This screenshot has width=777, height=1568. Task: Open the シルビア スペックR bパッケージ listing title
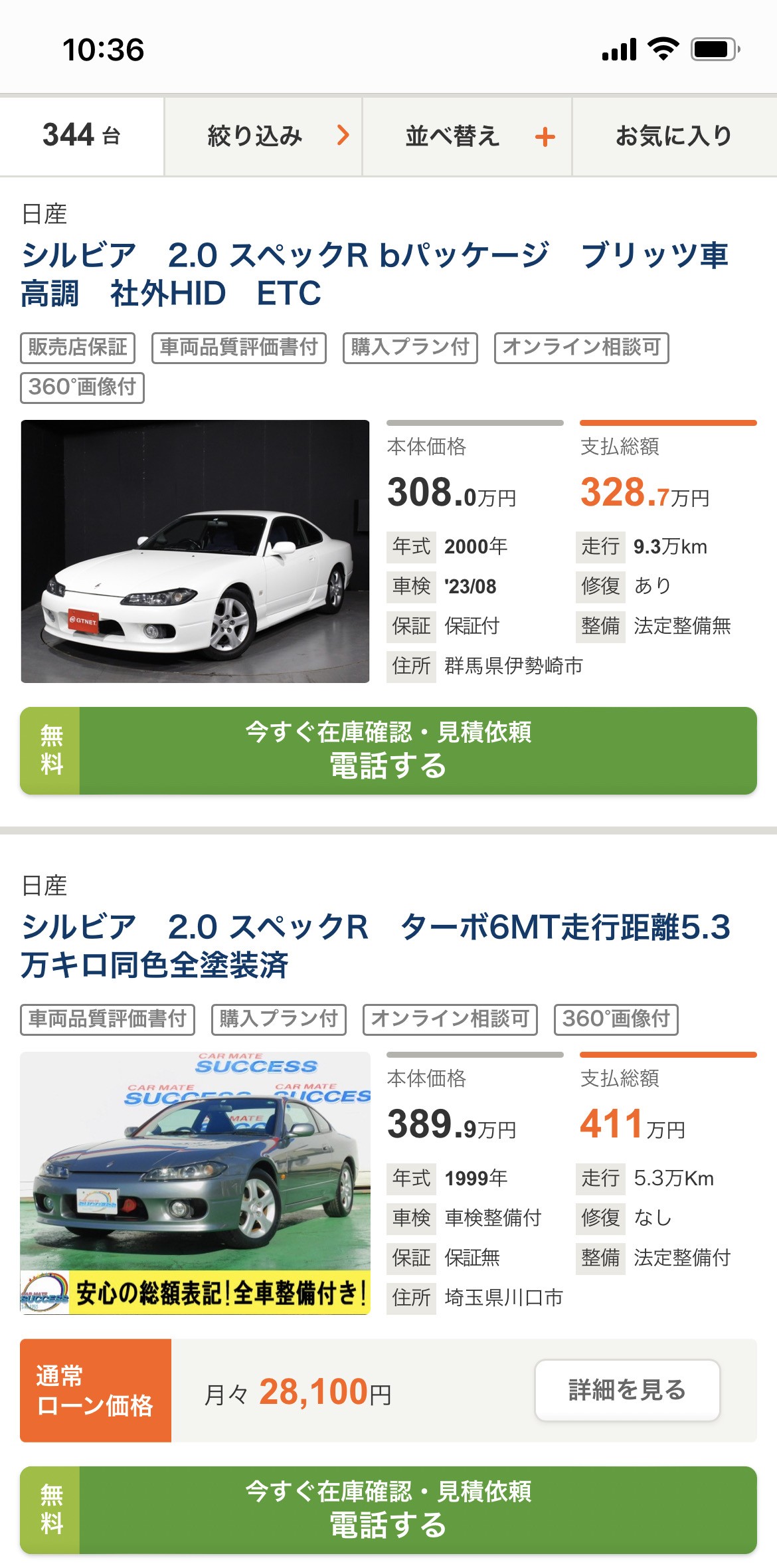[x=375, y=274]
